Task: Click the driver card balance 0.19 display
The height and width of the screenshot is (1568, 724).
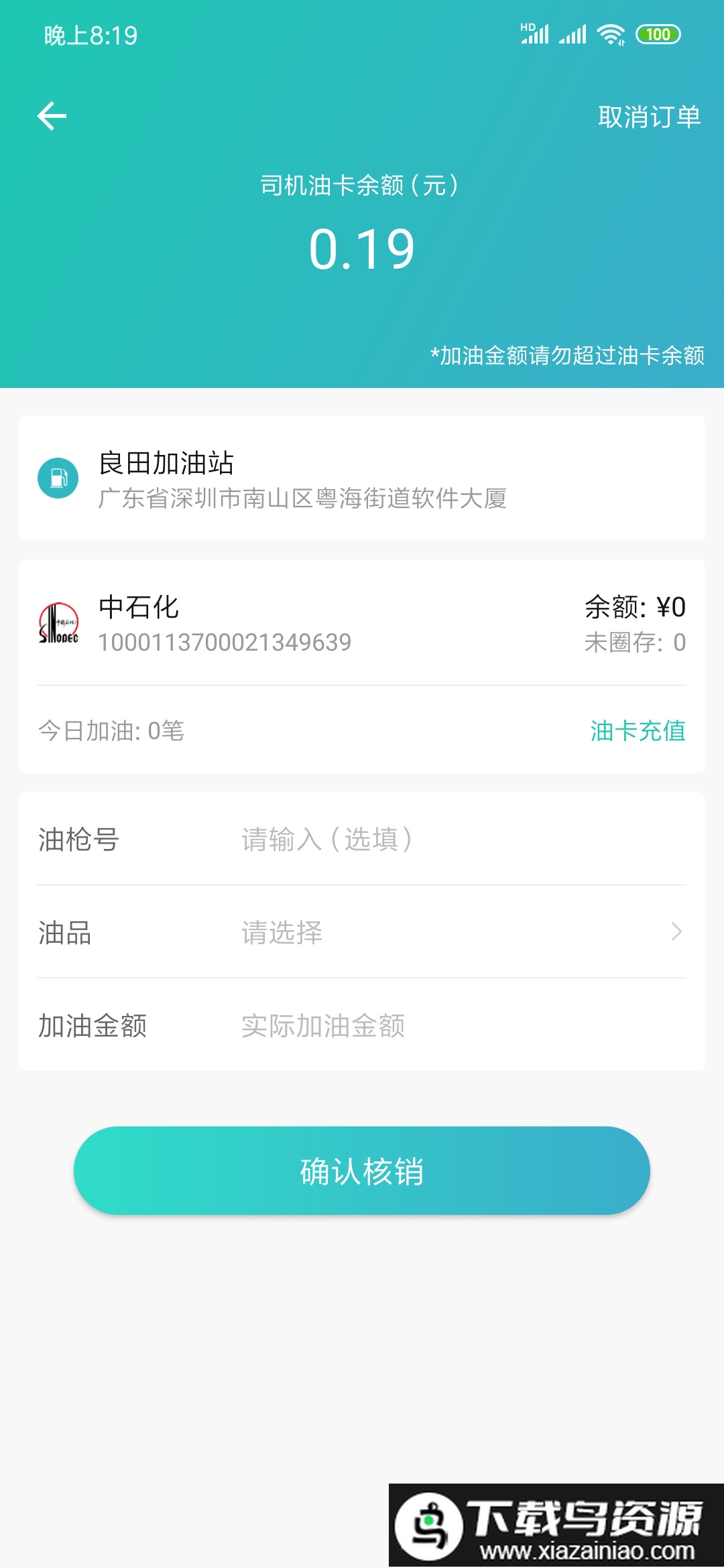Action: click(x=362, y=248)
